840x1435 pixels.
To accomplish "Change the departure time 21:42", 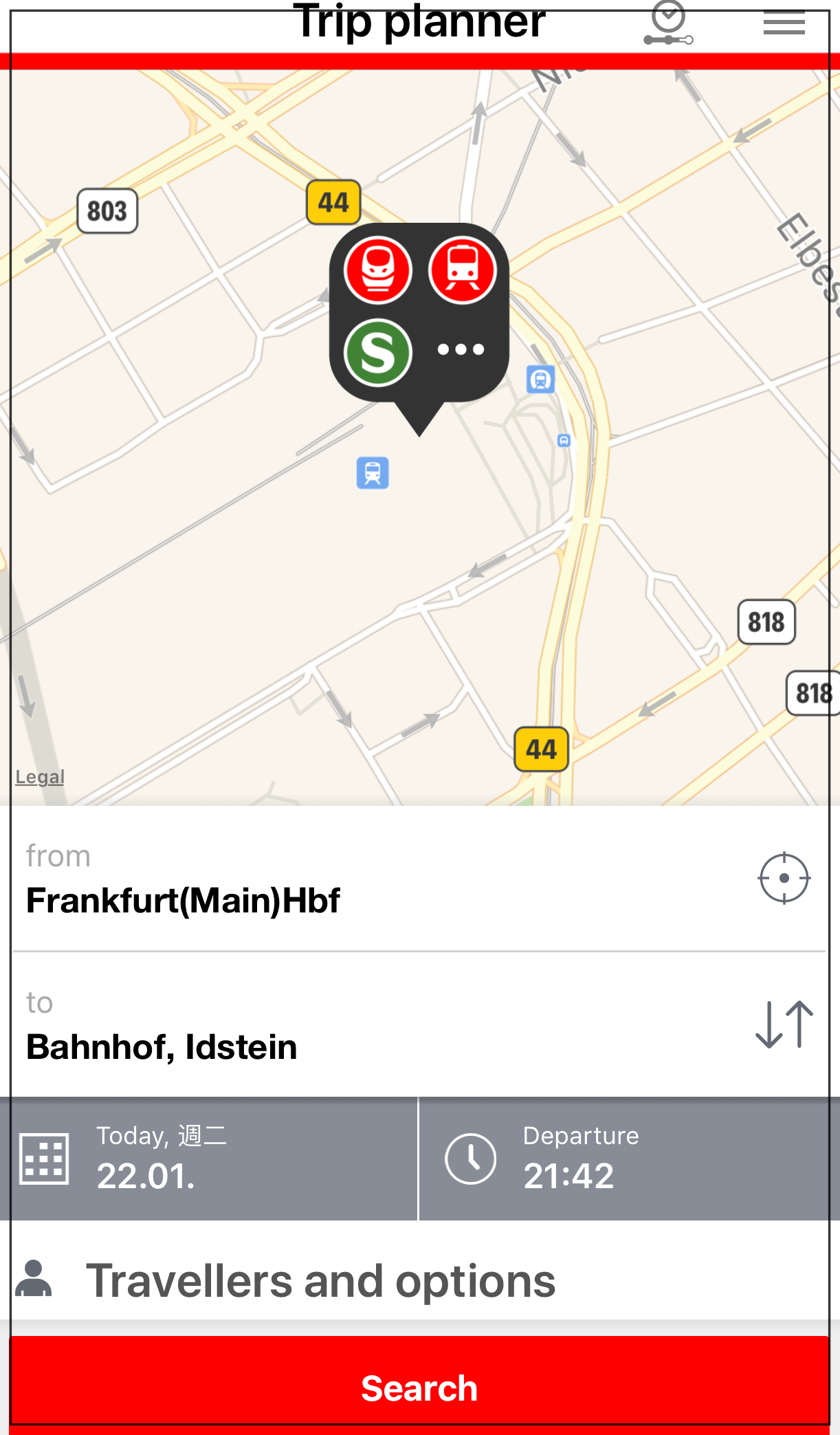I will pos(628,1159).
